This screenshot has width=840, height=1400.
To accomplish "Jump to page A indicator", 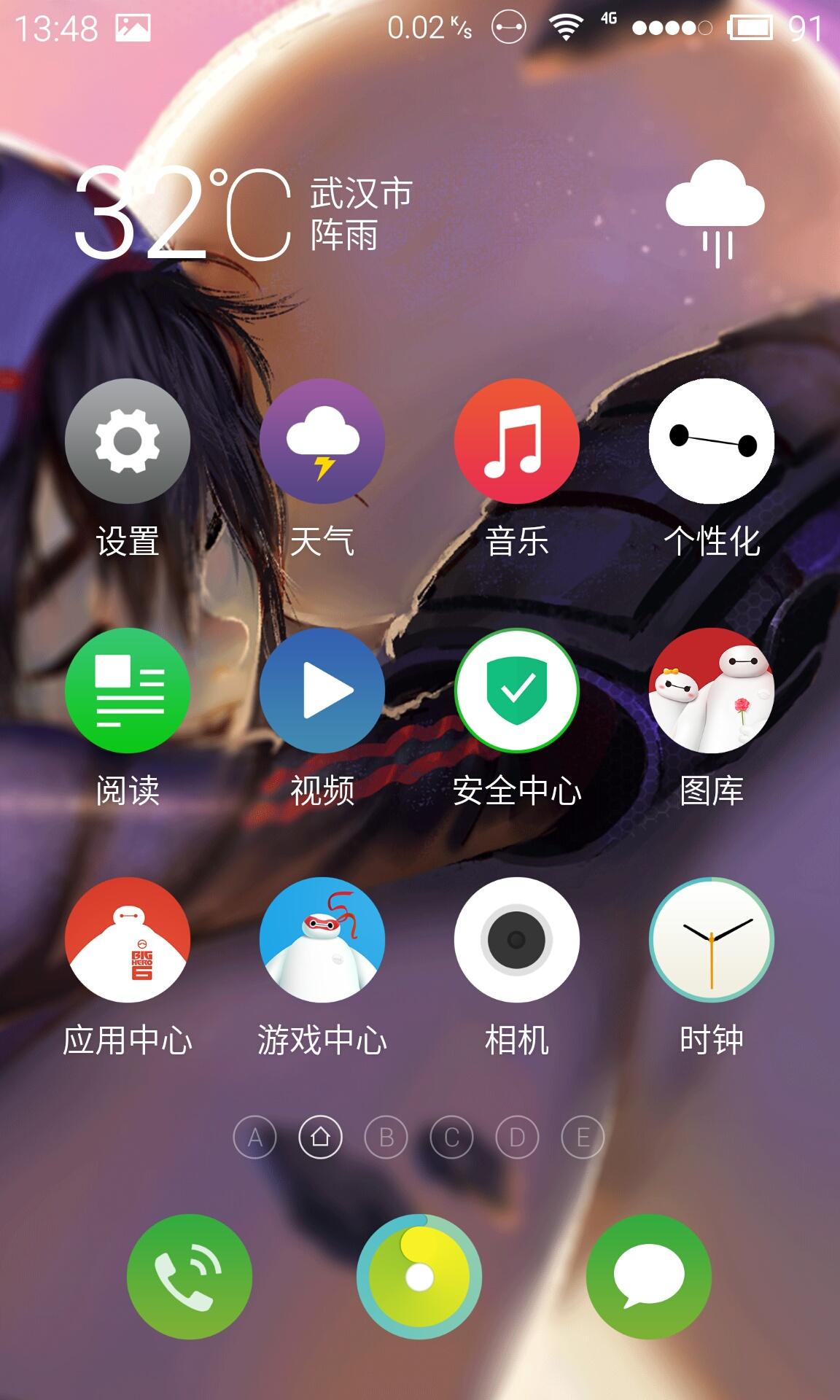I will pyautogui.click(x=255, y=1137).
